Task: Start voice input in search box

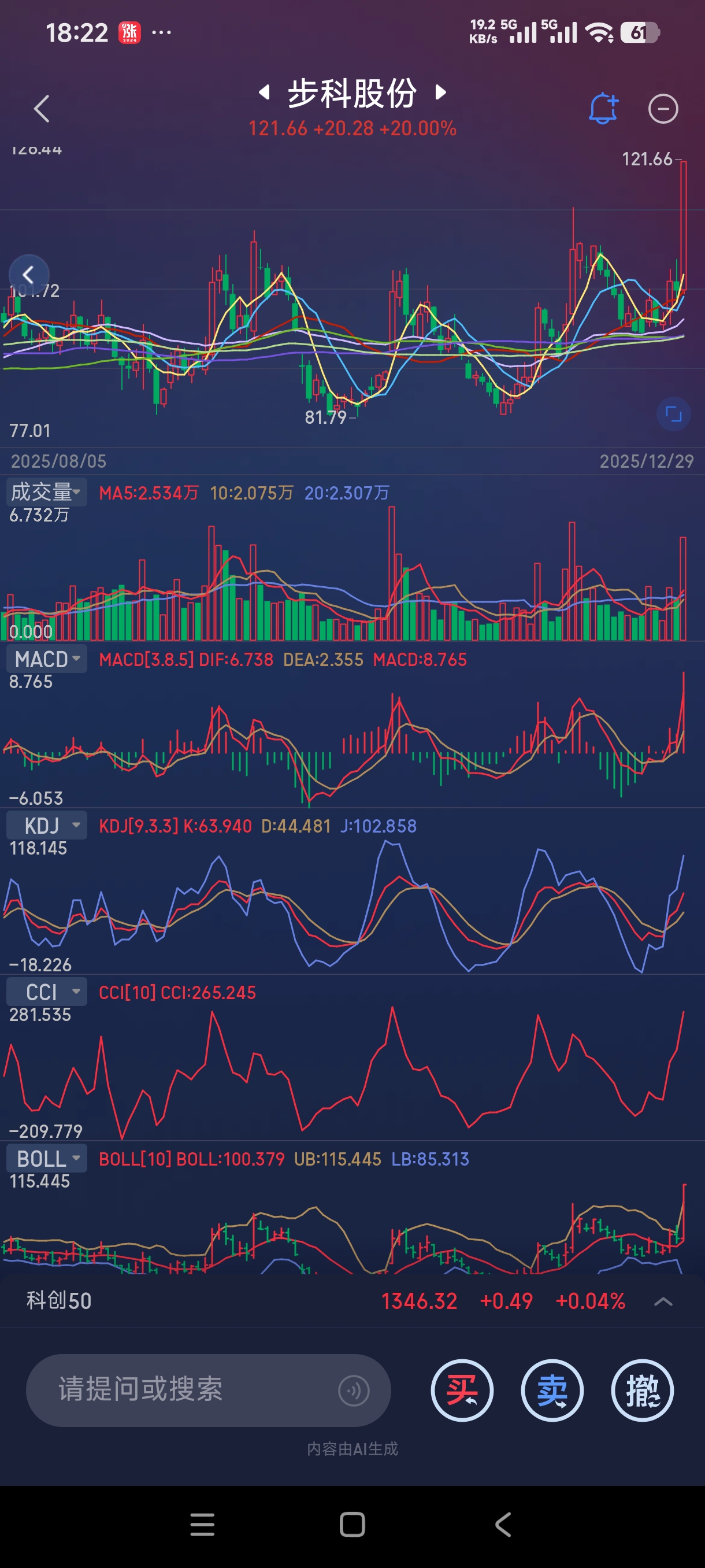Action: coord(354,1391)
